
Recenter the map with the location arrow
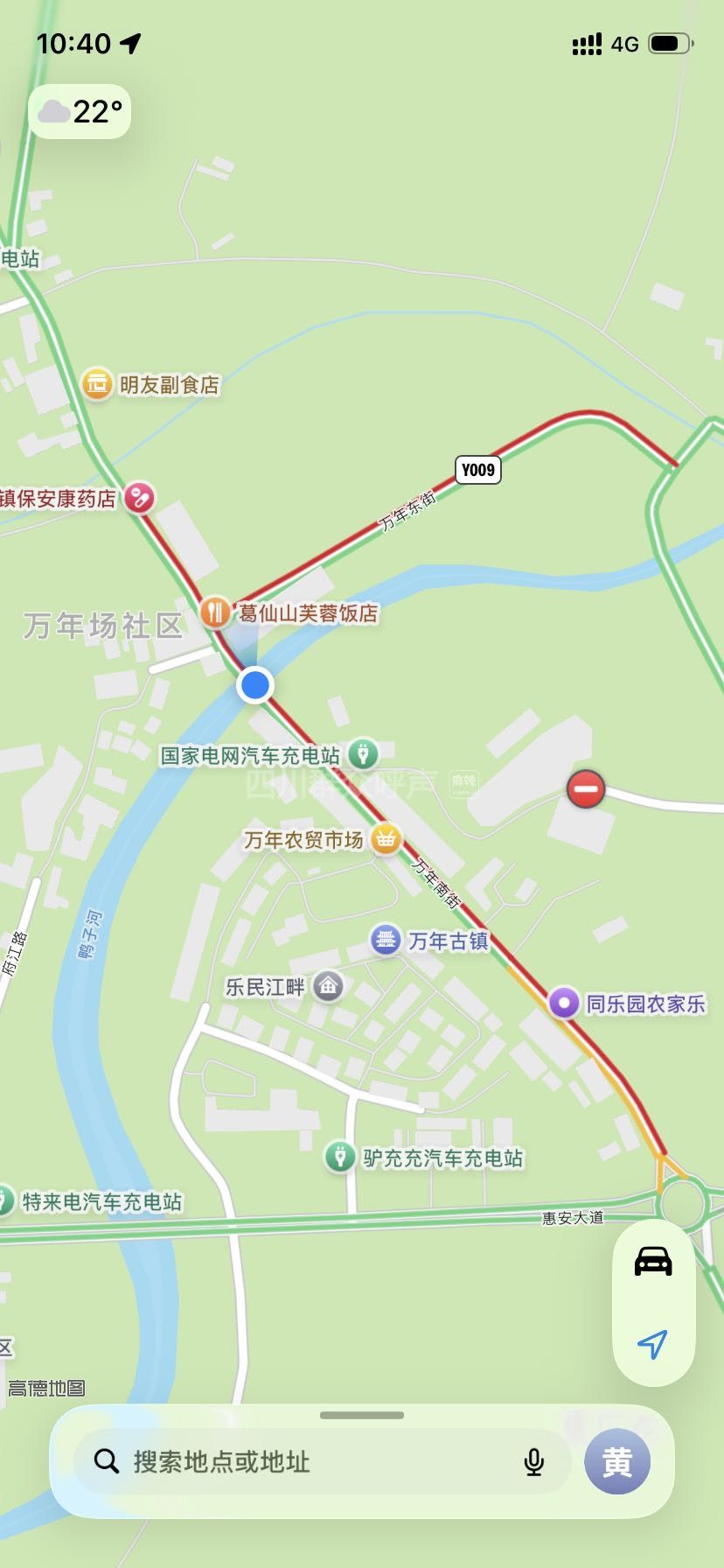click(x=653, y=1343)
